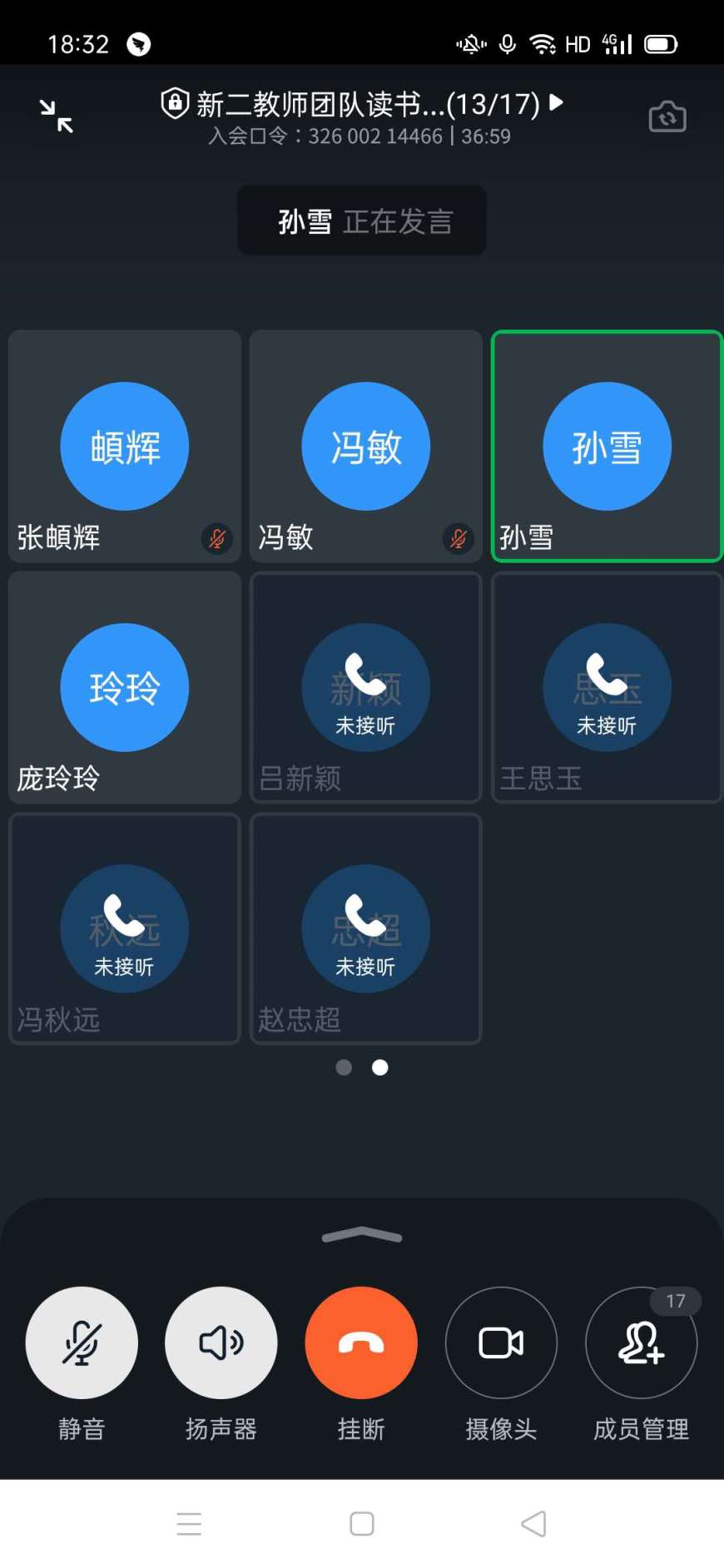Tap unanswered participant 赵忠超

(x=366, y=928)
